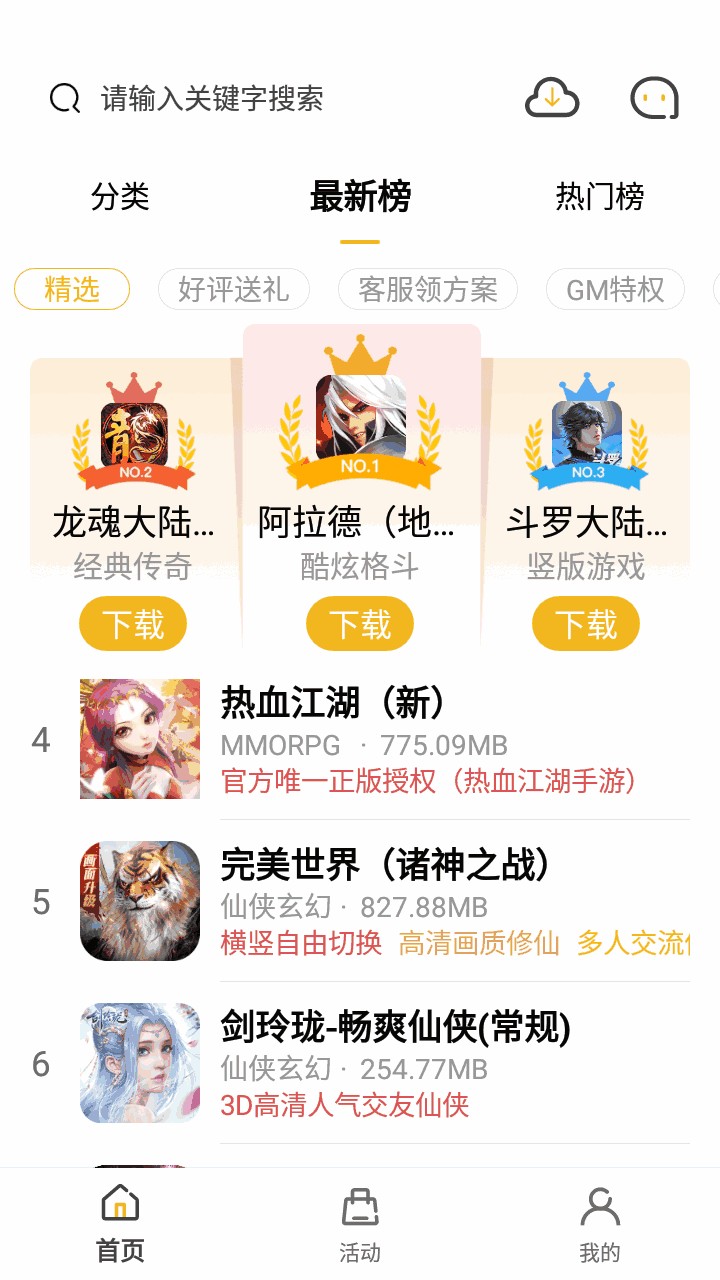
Task: Download 龙魂大陆 via its 下载 button
Action: [133, 623]
